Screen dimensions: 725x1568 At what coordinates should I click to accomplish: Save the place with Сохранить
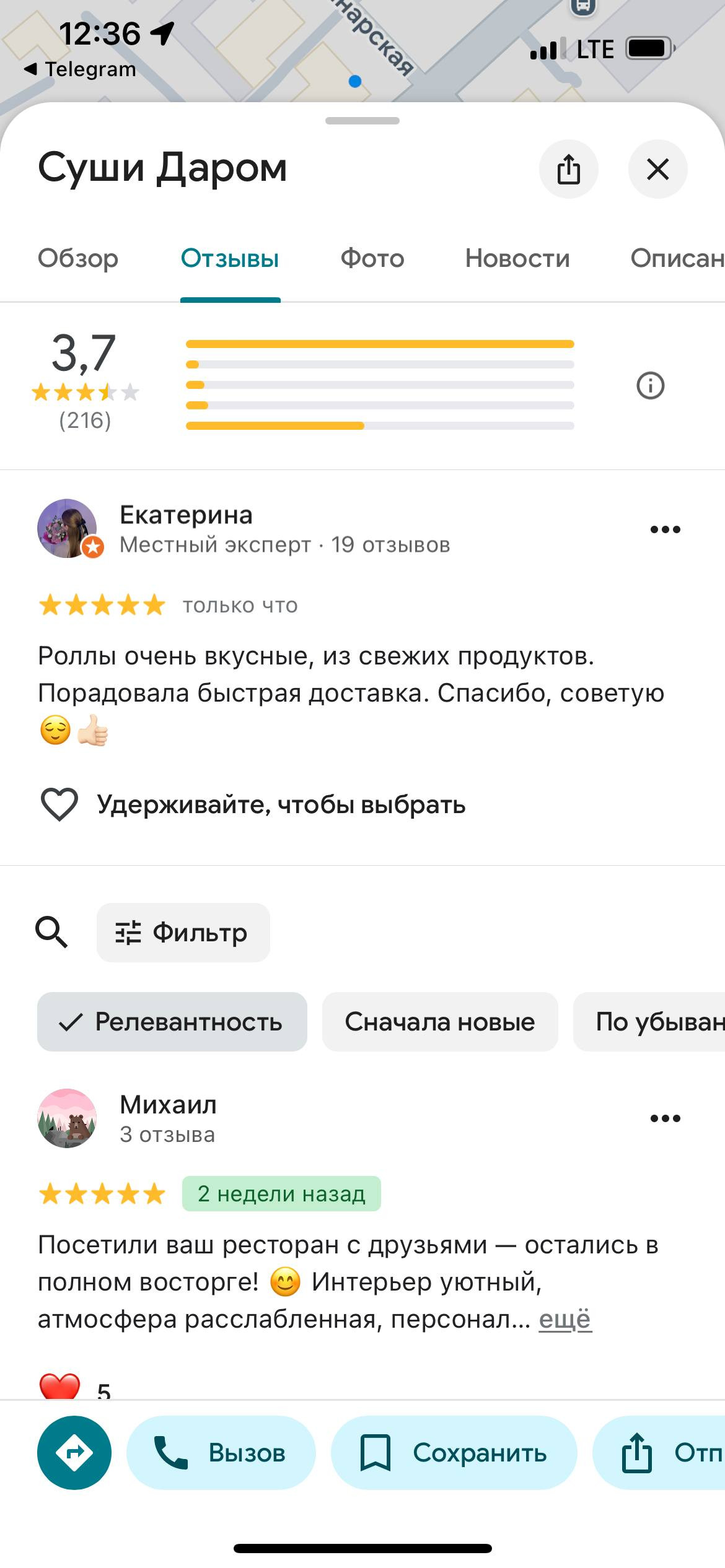pos(454,1453)
